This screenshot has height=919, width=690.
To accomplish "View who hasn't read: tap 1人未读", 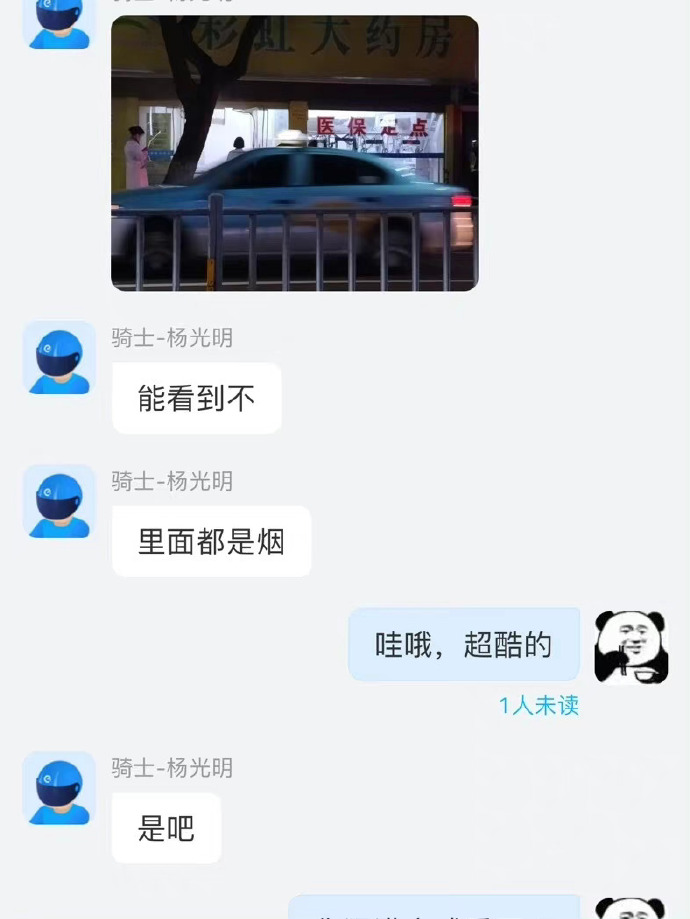I will [x=538, y=705].
